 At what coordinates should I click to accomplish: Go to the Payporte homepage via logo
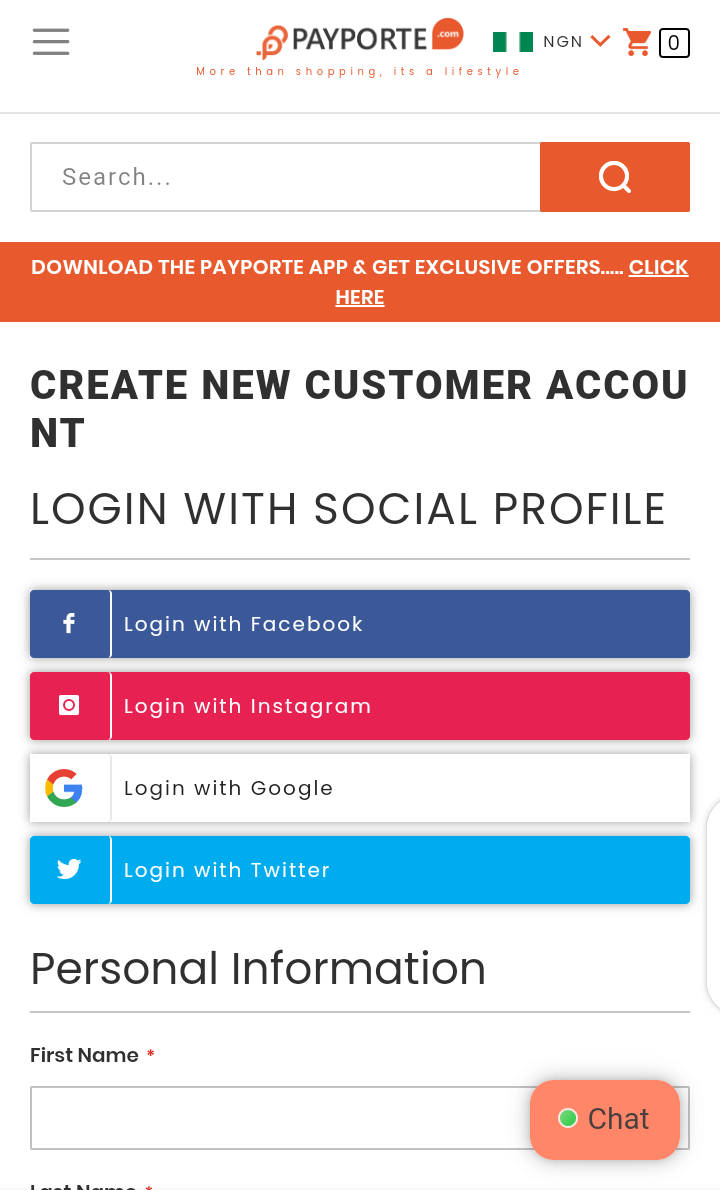360,39
